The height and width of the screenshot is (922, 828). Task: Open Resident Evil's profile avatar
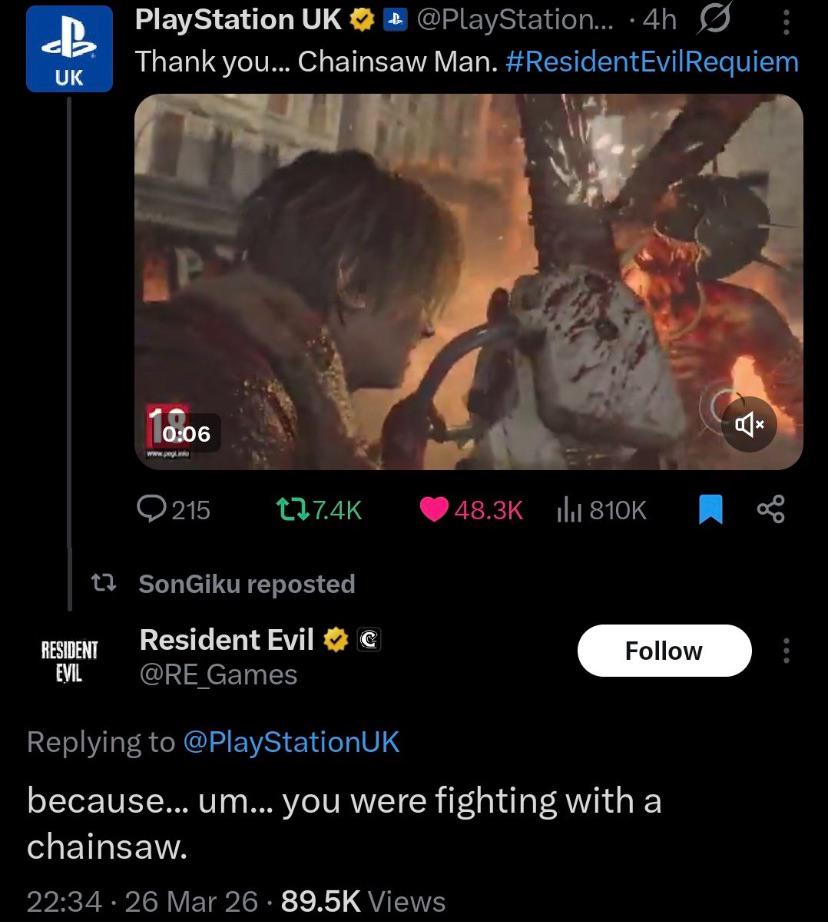[69, 662]
